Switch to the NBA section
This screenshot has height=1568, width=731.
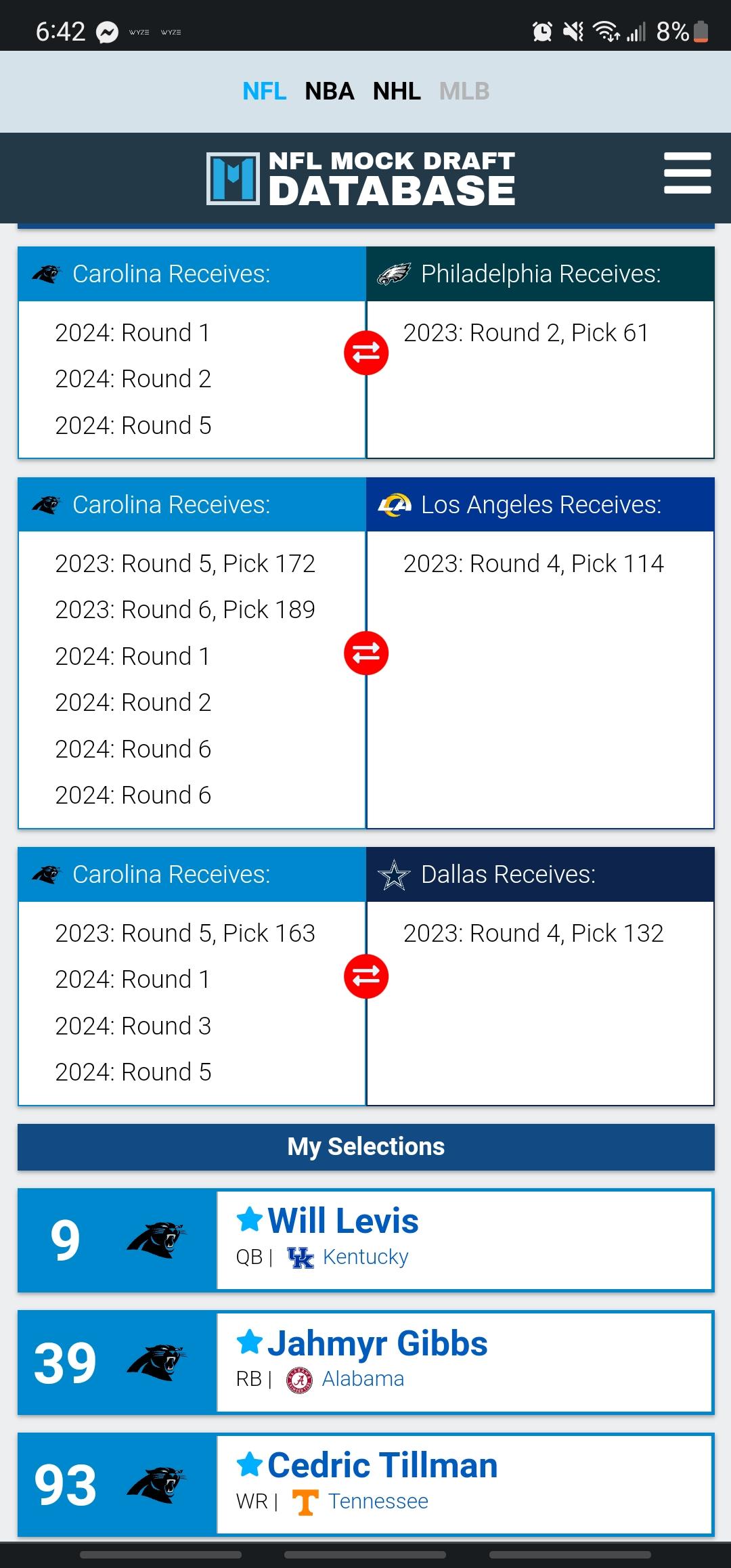[330, 91]
